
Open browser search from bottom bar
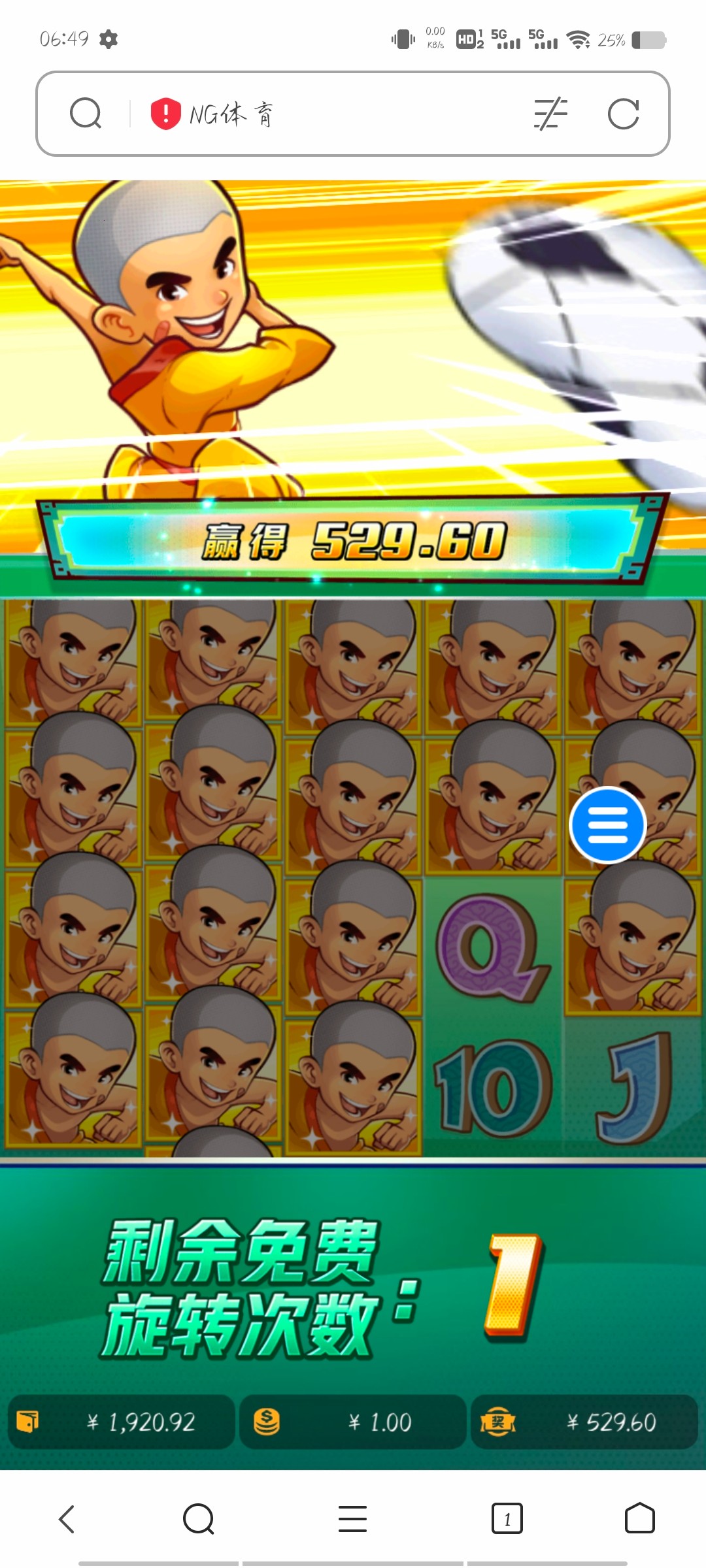[x=199, y=1518]
